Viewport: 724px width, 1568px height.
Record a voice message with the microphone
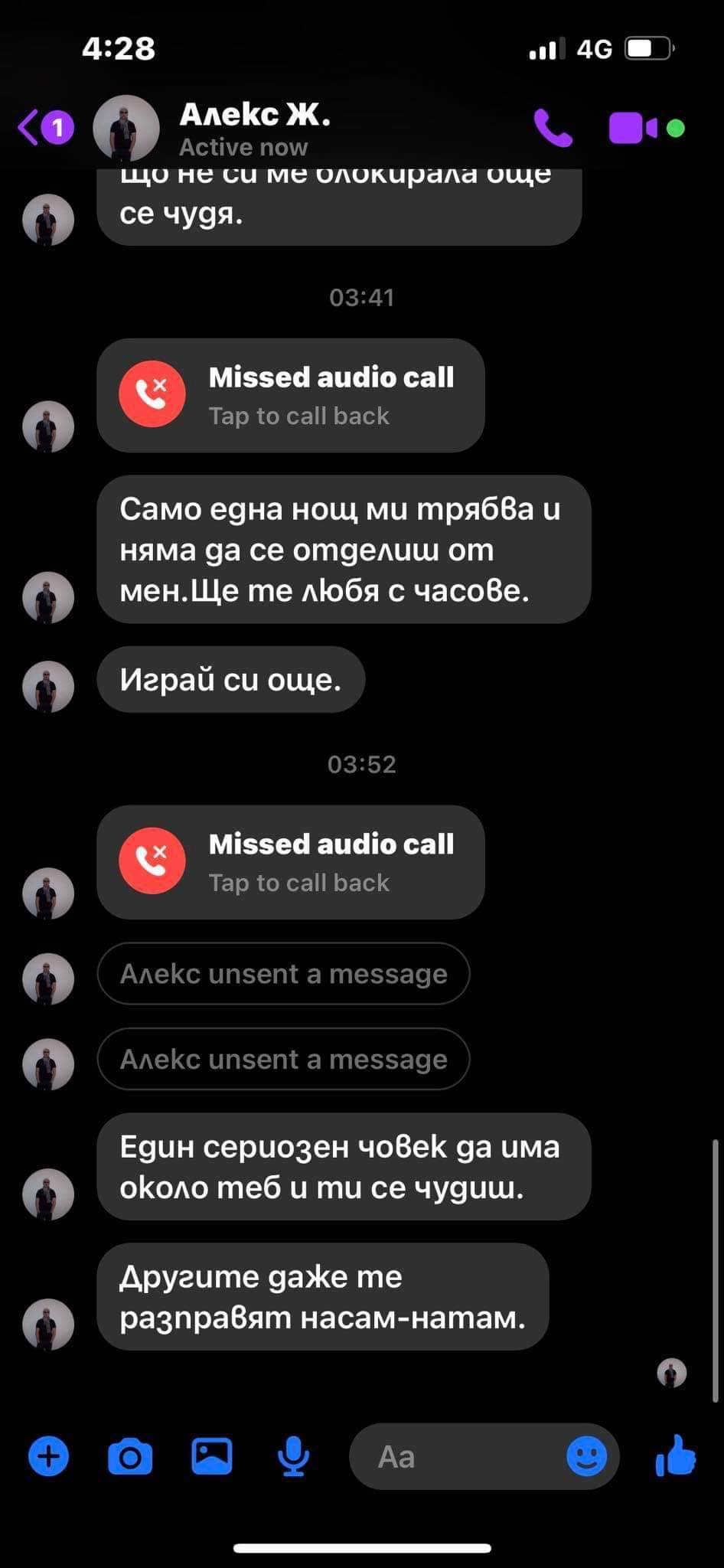point(293,1456)
